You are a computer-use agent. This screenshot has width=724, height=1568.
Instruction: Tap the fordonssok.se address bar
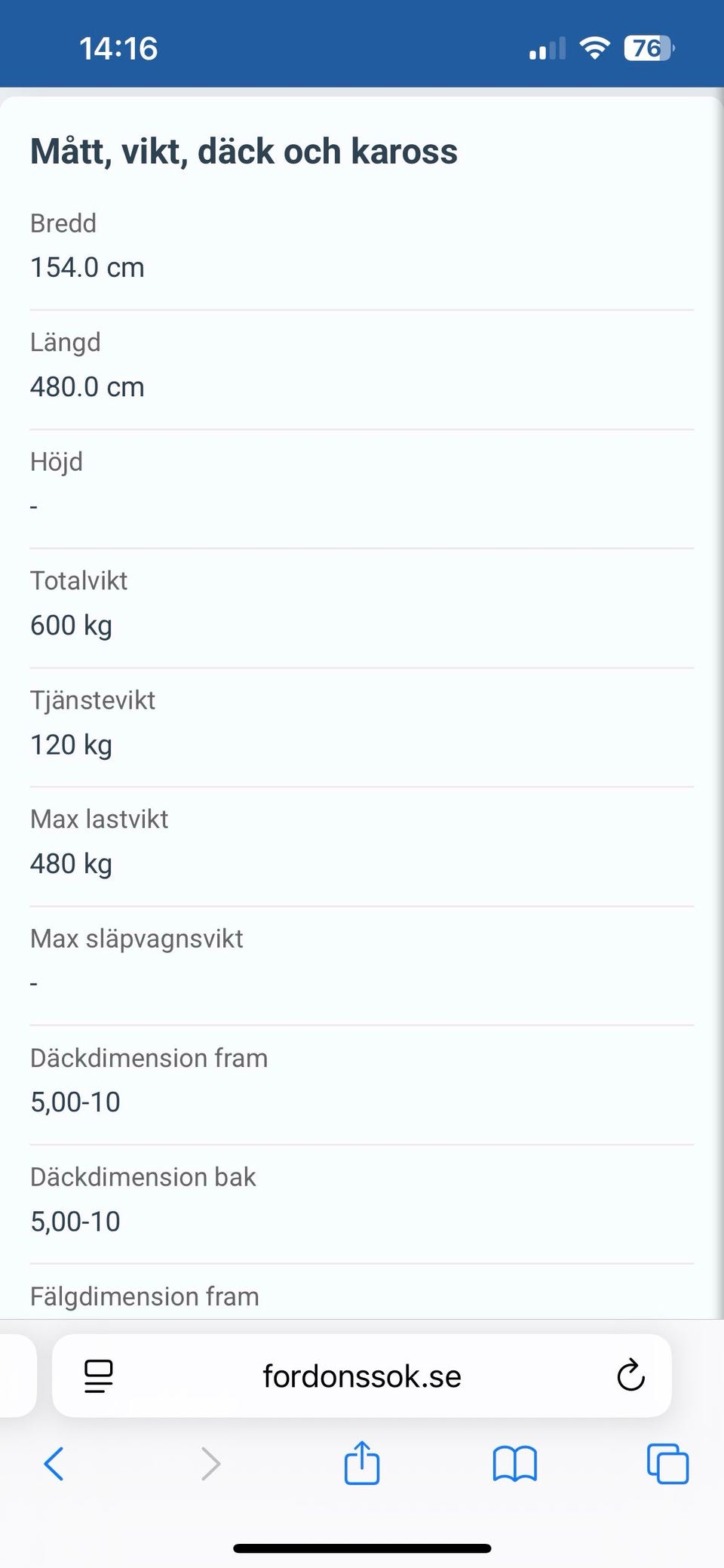(x=362, y=1376)
